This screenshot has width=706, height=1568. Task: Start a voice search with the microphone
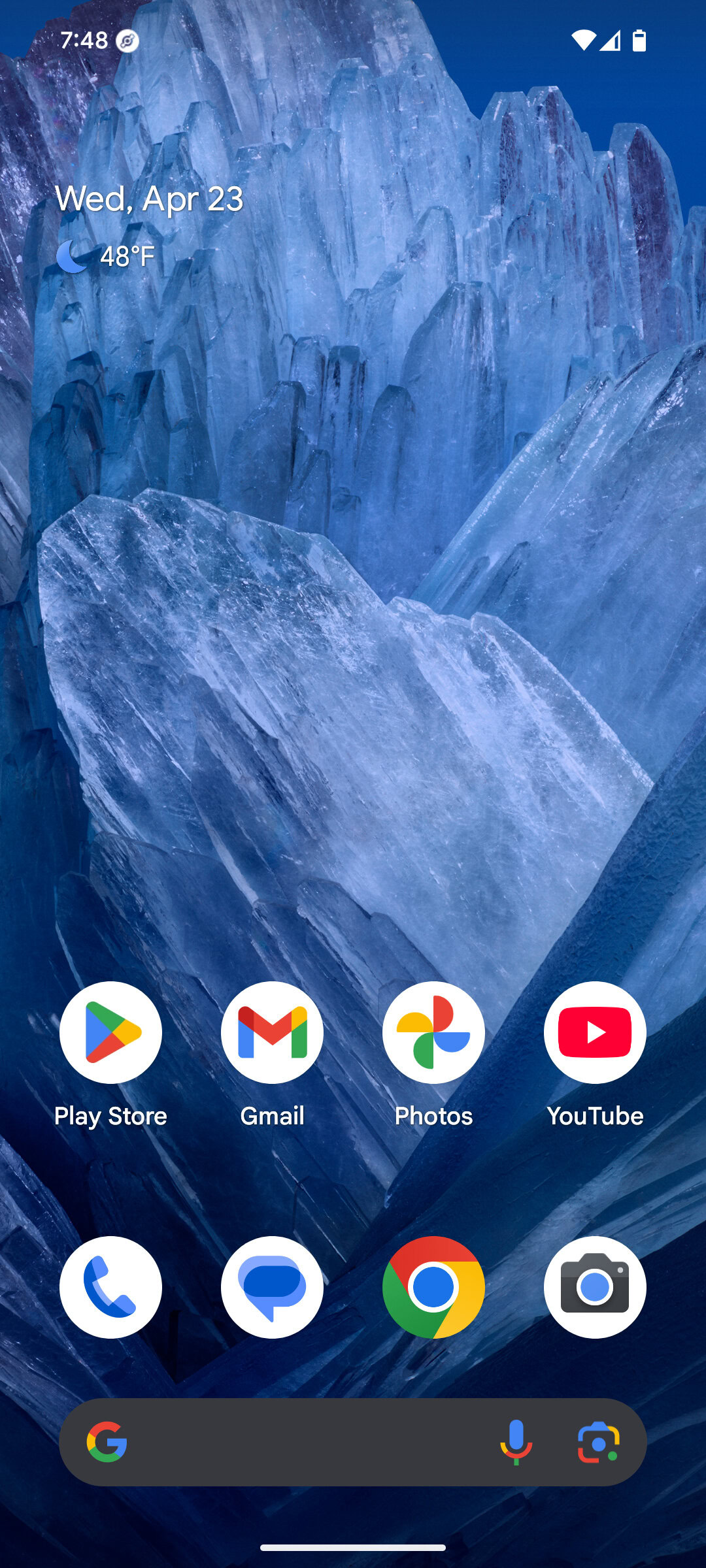[516, 1442]
